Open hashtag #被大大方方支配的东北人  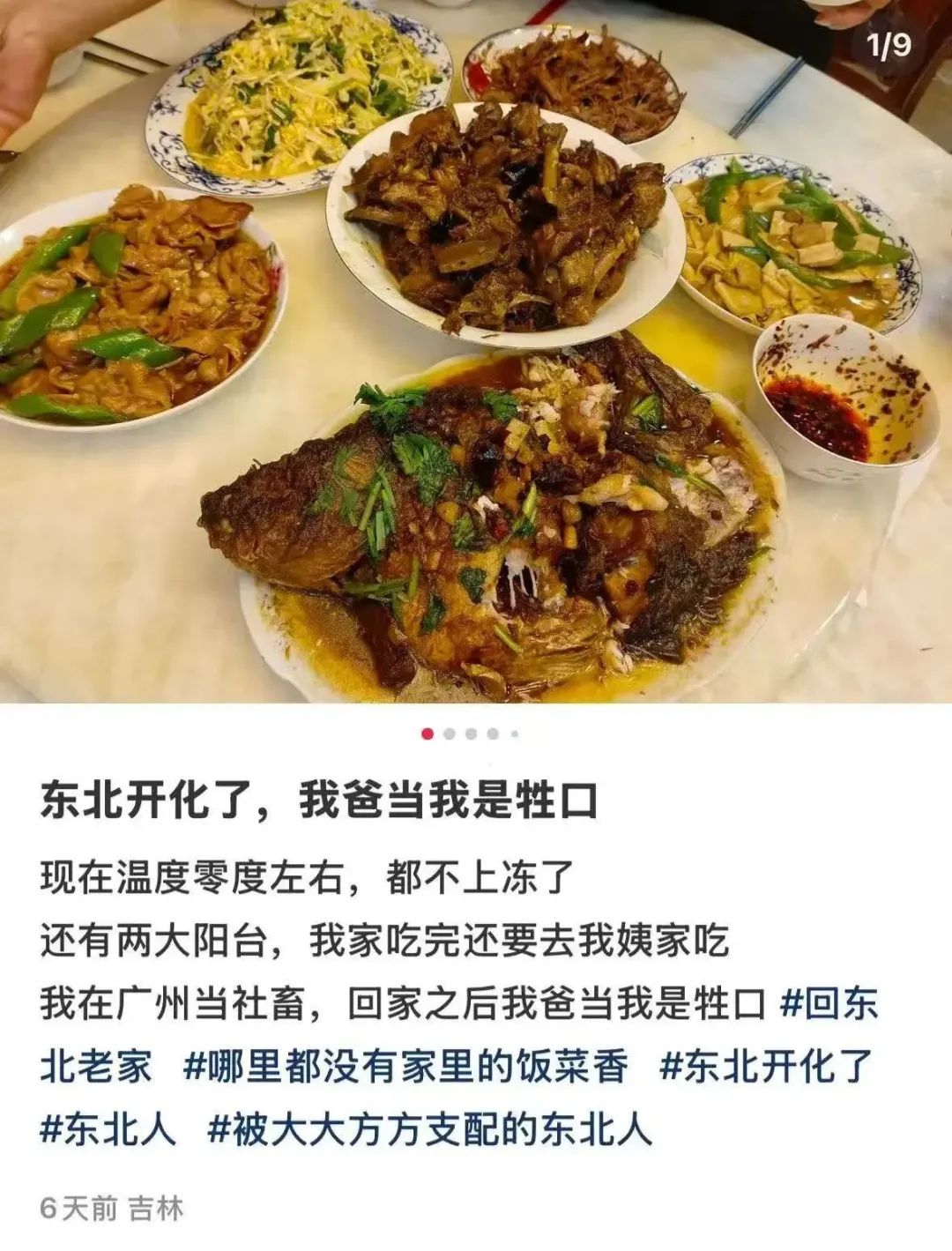click(x=429, y=1129)
